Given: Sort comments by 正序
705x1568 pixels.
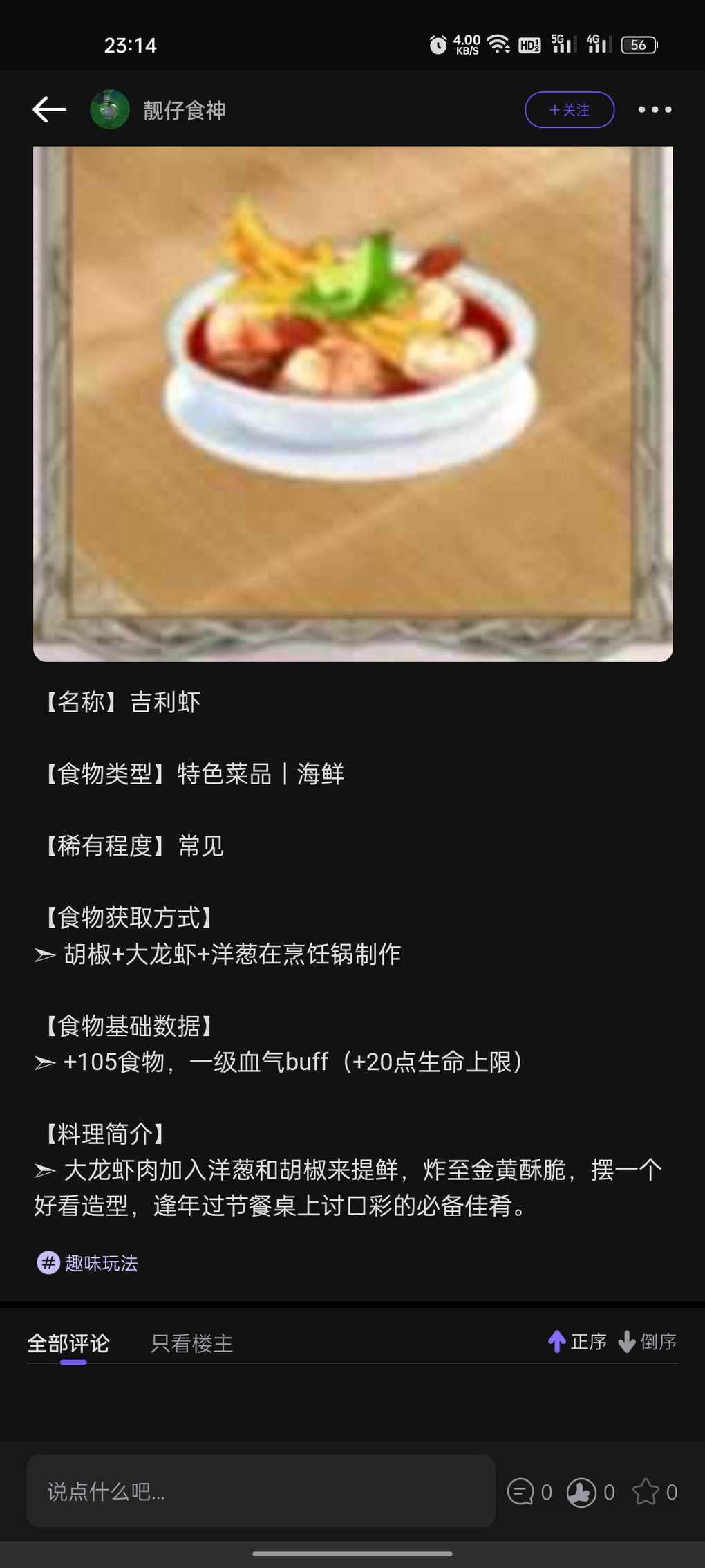Looking at the screenshot, I should pyautogui.click(x=578, y=1342).
